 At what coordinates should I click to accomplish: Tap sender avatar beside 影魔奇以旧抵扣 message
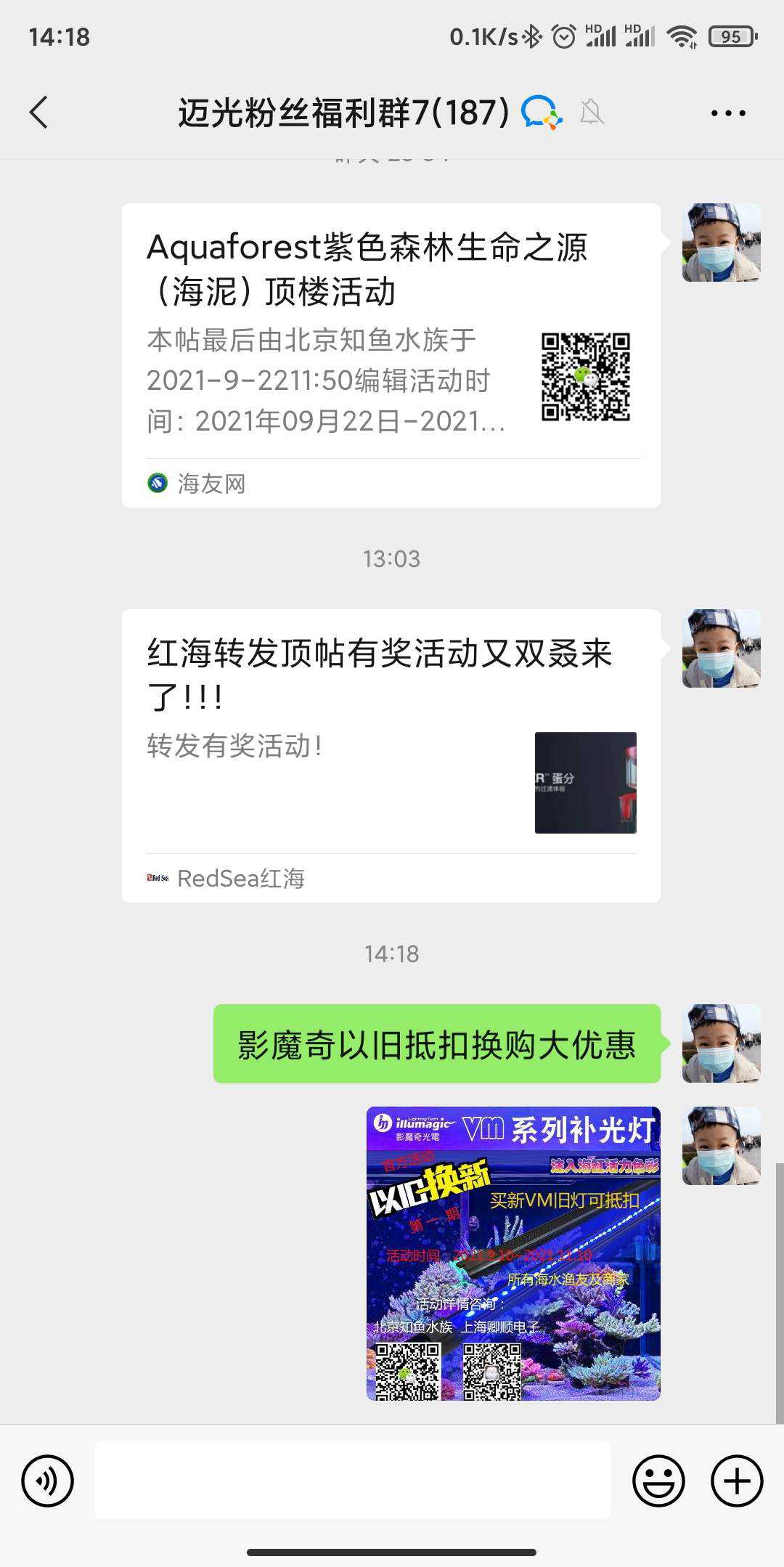coord(721,1043)
